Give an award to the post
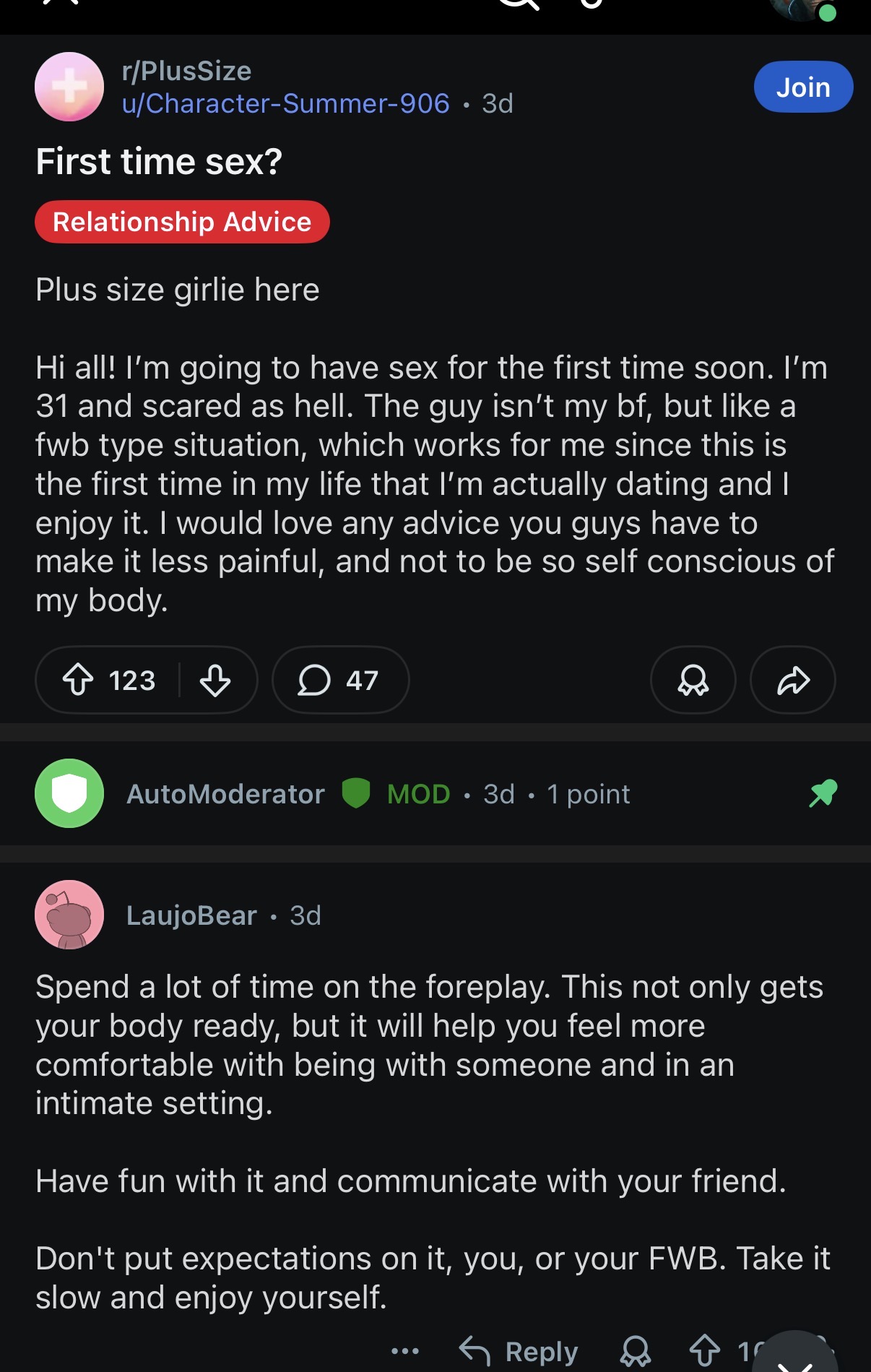 pyautogui.click(x=693, y=680)
